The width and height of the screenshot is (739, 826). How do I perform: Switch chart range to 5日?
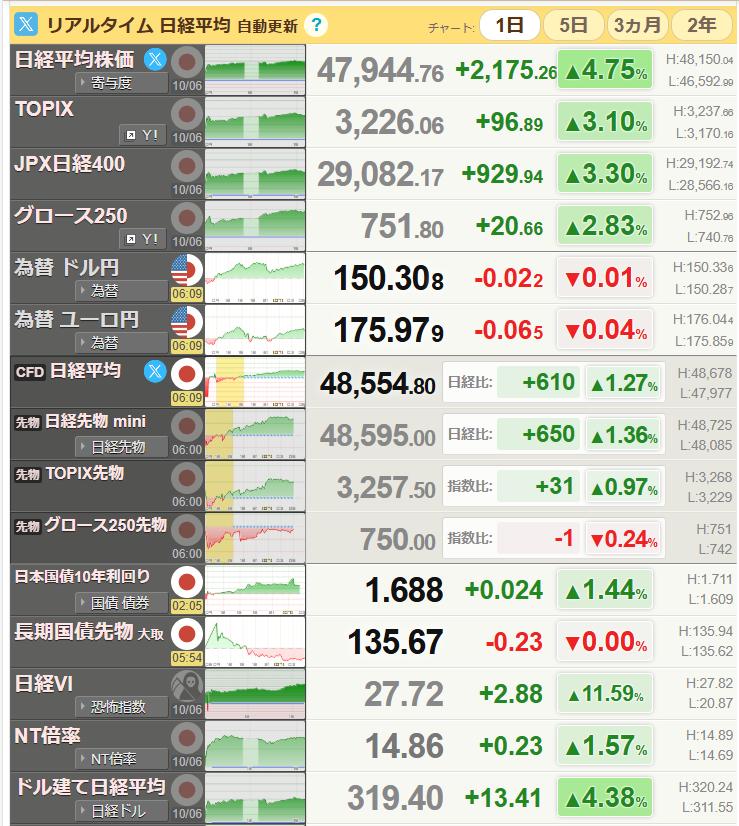[573, 25]
